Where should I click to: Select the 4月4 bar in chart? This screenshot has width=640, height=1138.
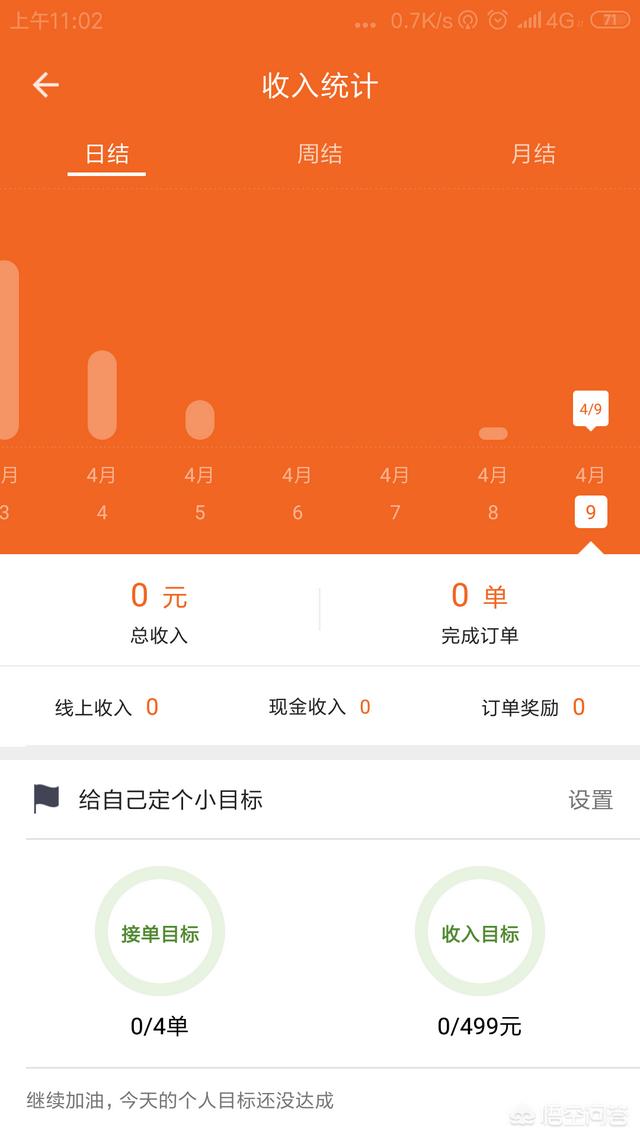[x=102, y=396]
